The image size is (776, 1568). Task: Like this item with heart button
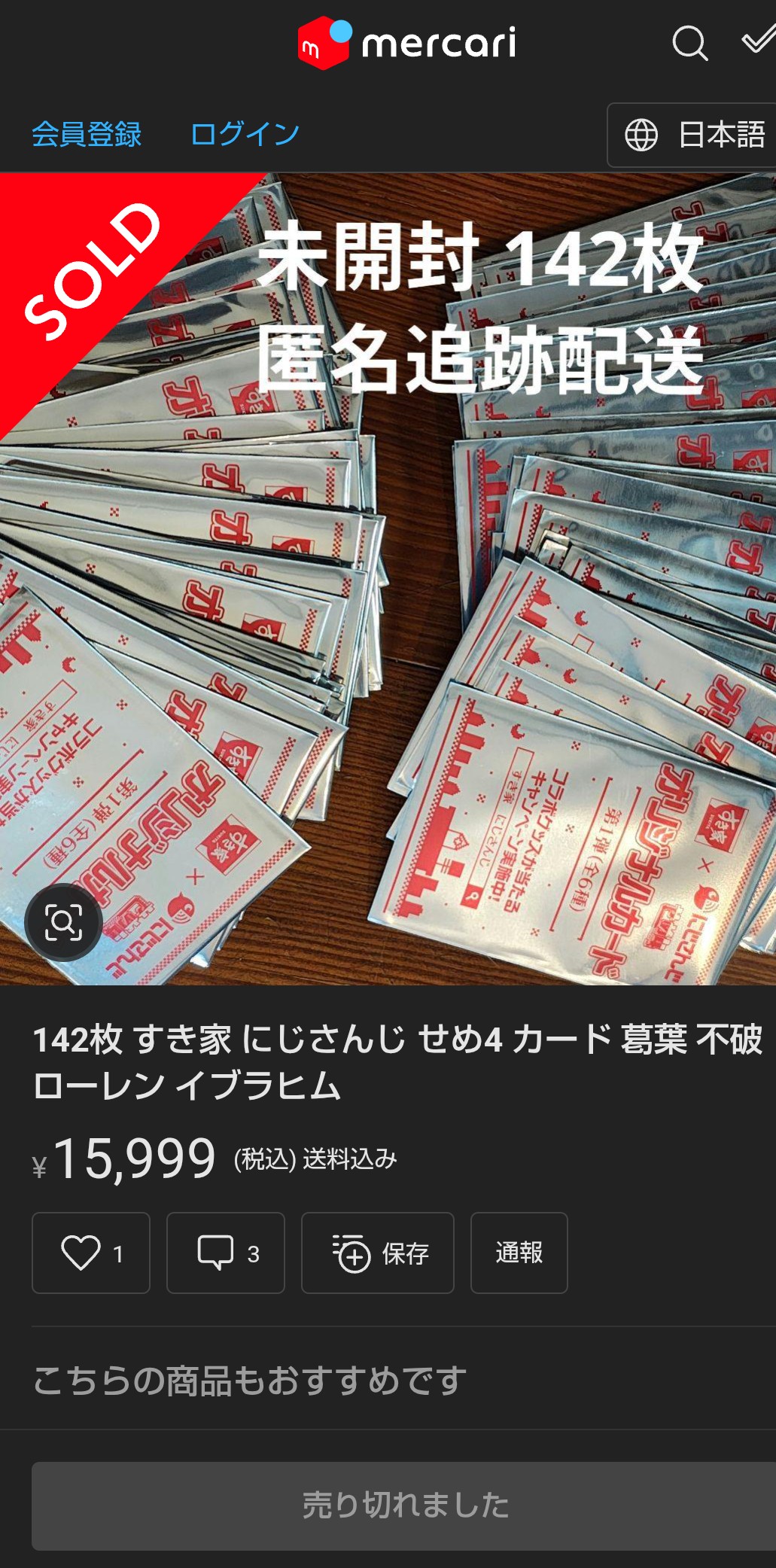[91, 1253]
